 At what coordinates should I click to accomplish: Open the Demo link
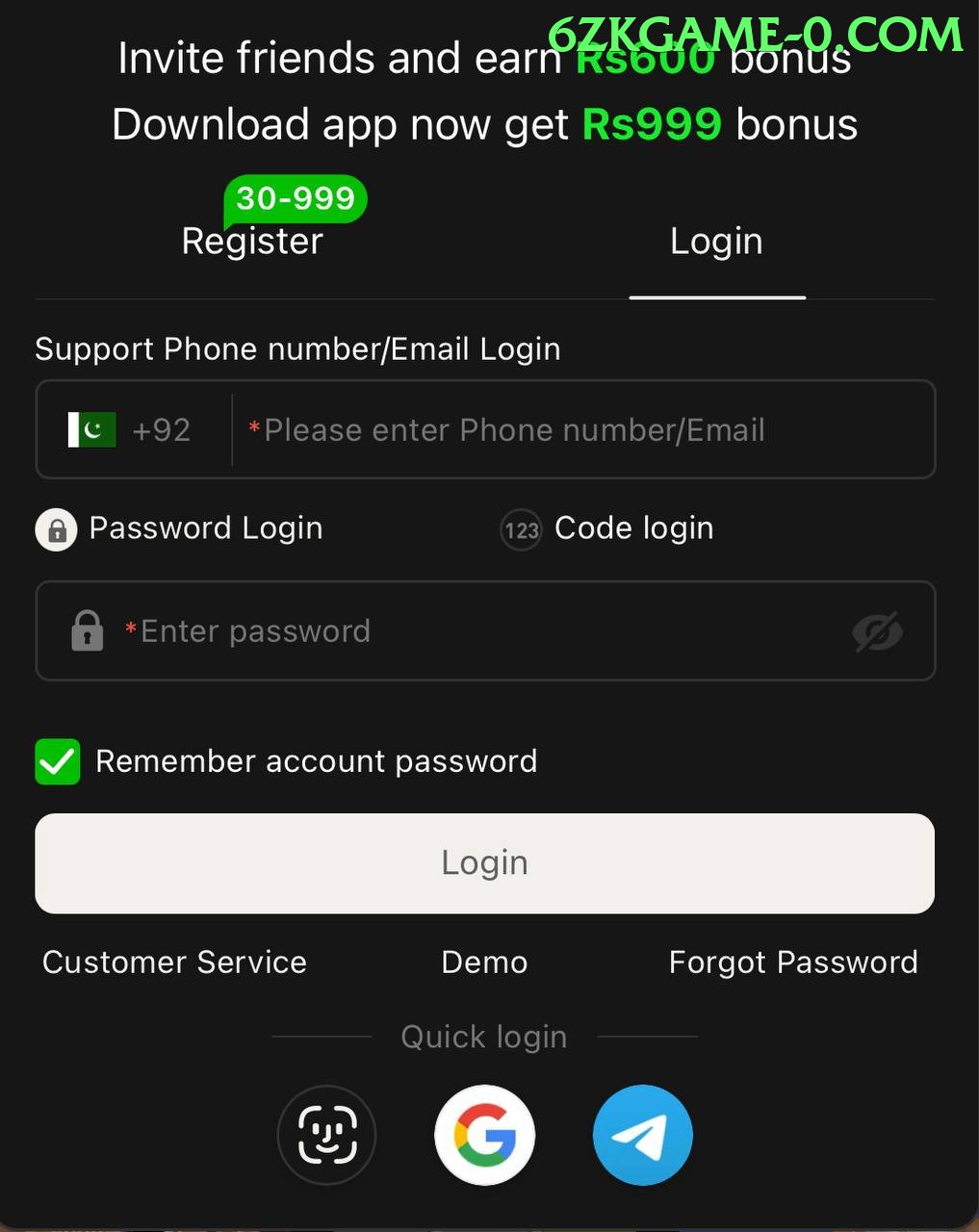tap(484, 962)
